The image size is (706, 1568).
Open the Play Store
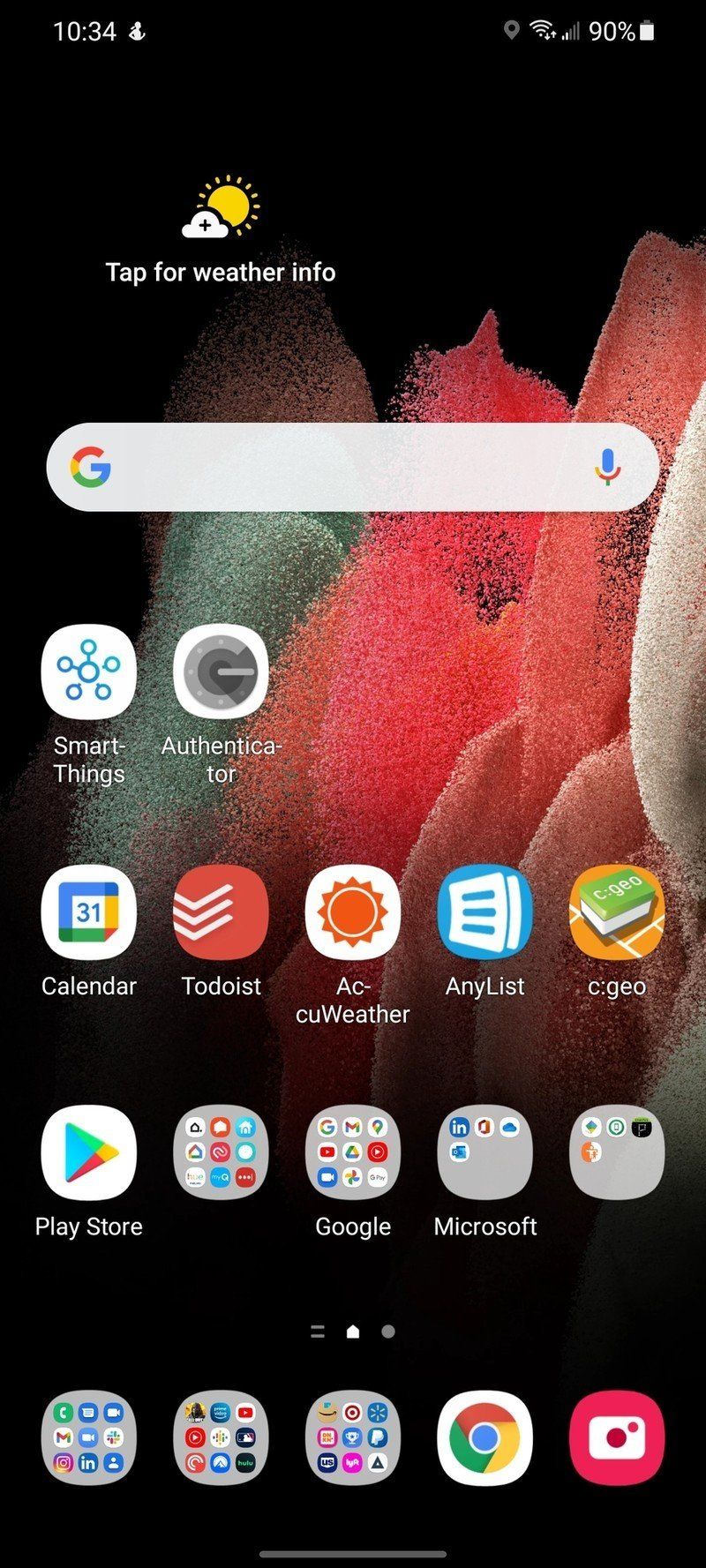coord(88,1152)
